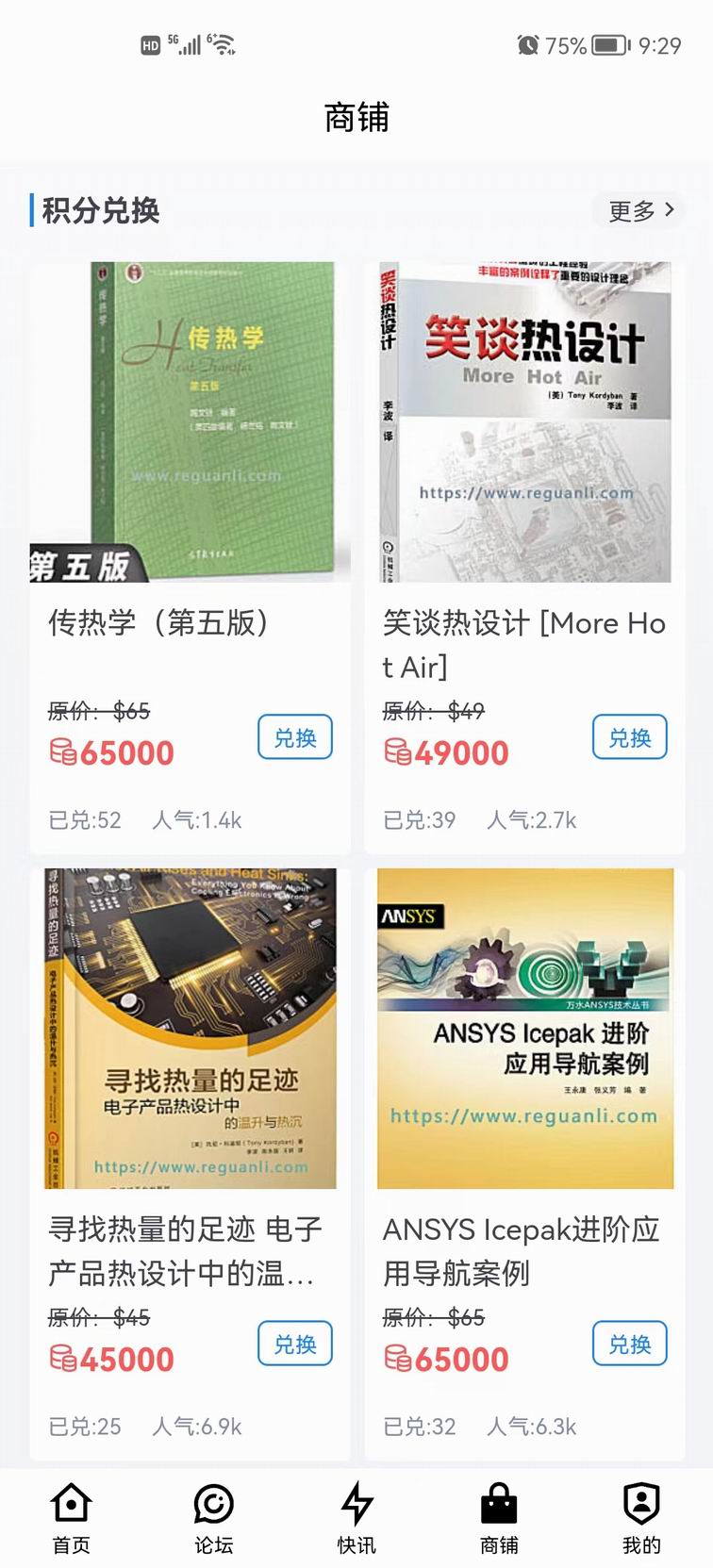Screen dimensions: 713x1568
Task: Switch to the 论坛 tab
Action: pyautogui.click(x=214, y=1518)
